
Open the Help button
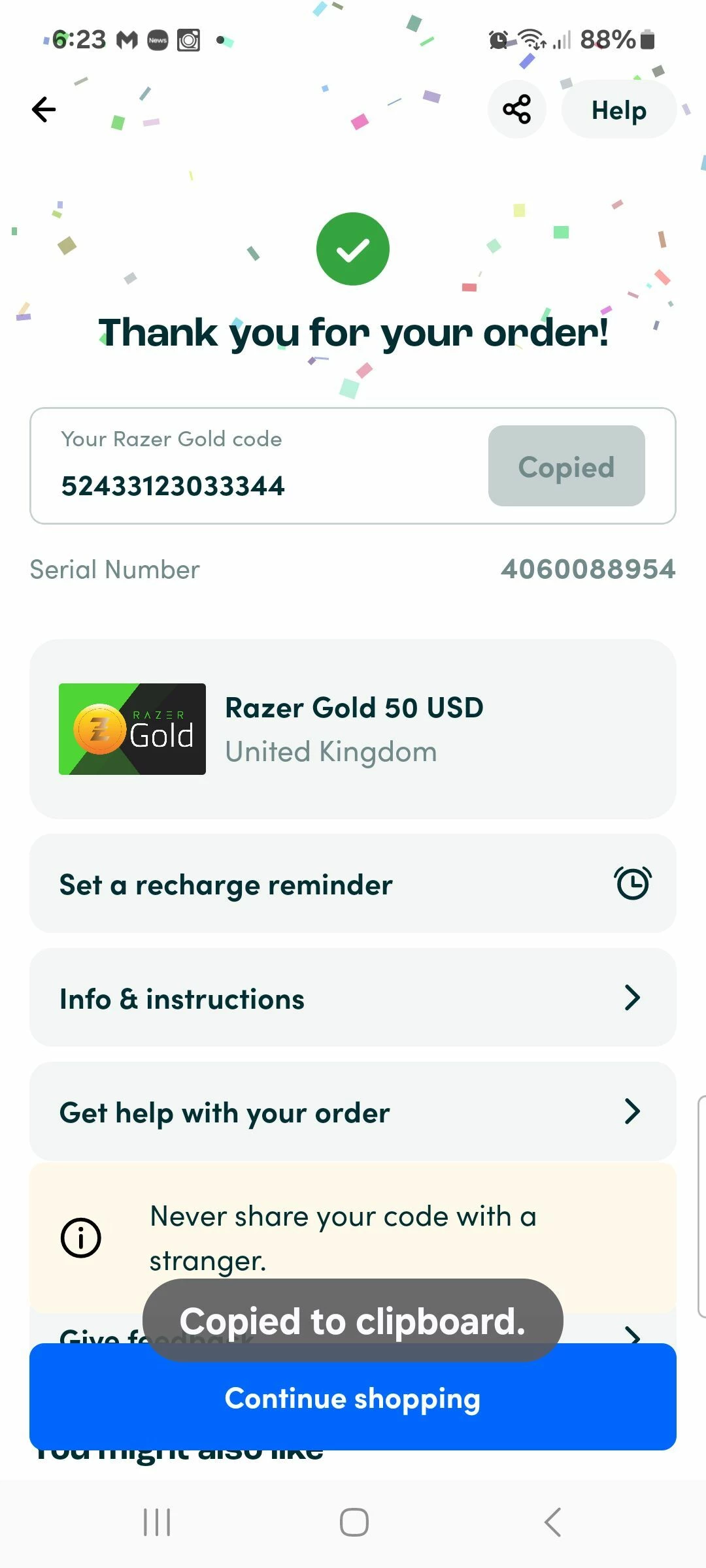(618, 110)
